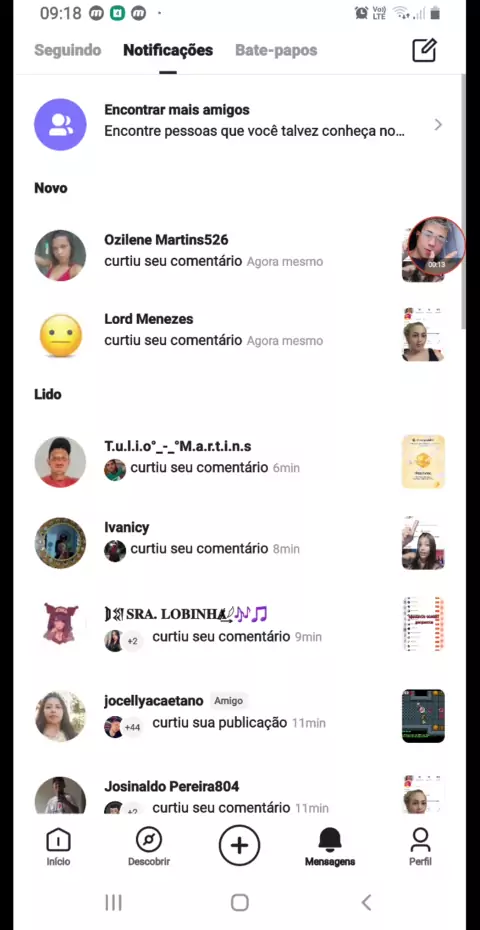Open the Descobrir tab

149,847
